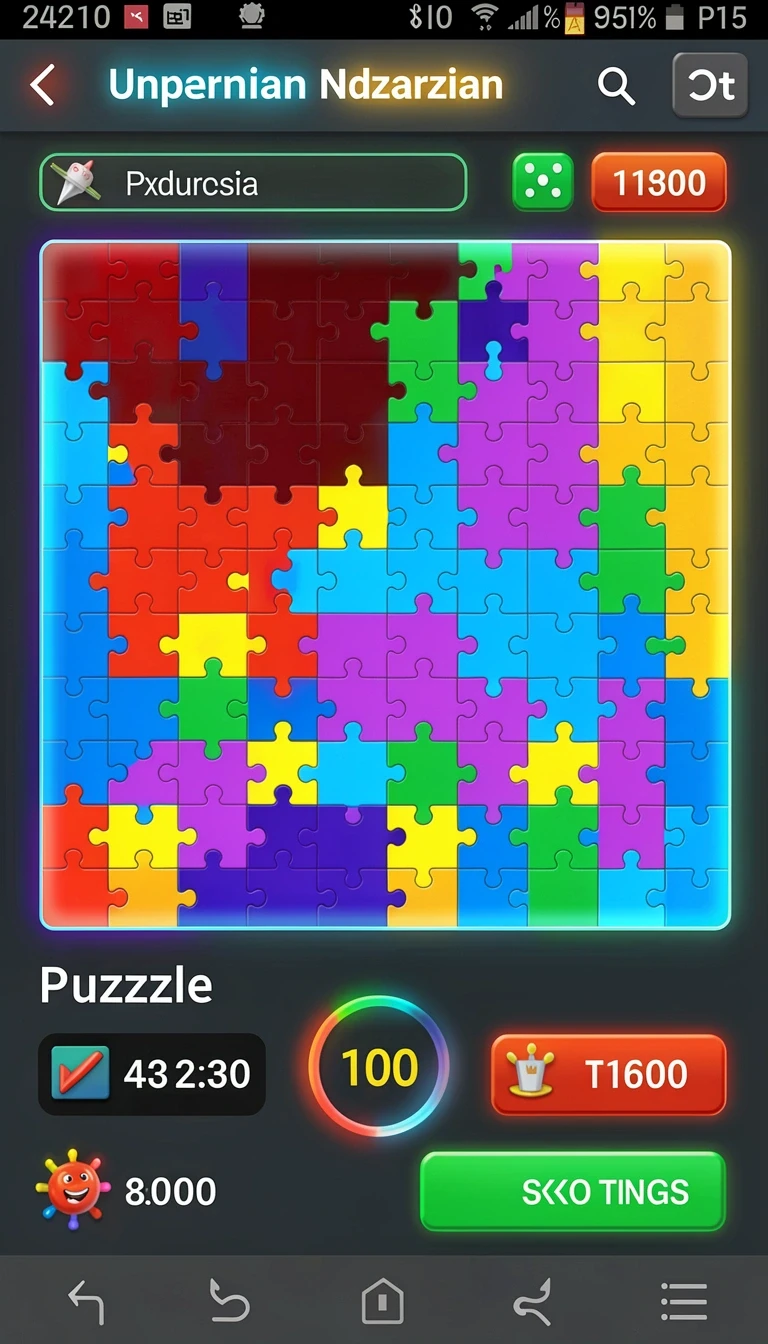Open the hamburger menu in bottom bar

(x=684, y=1302)
